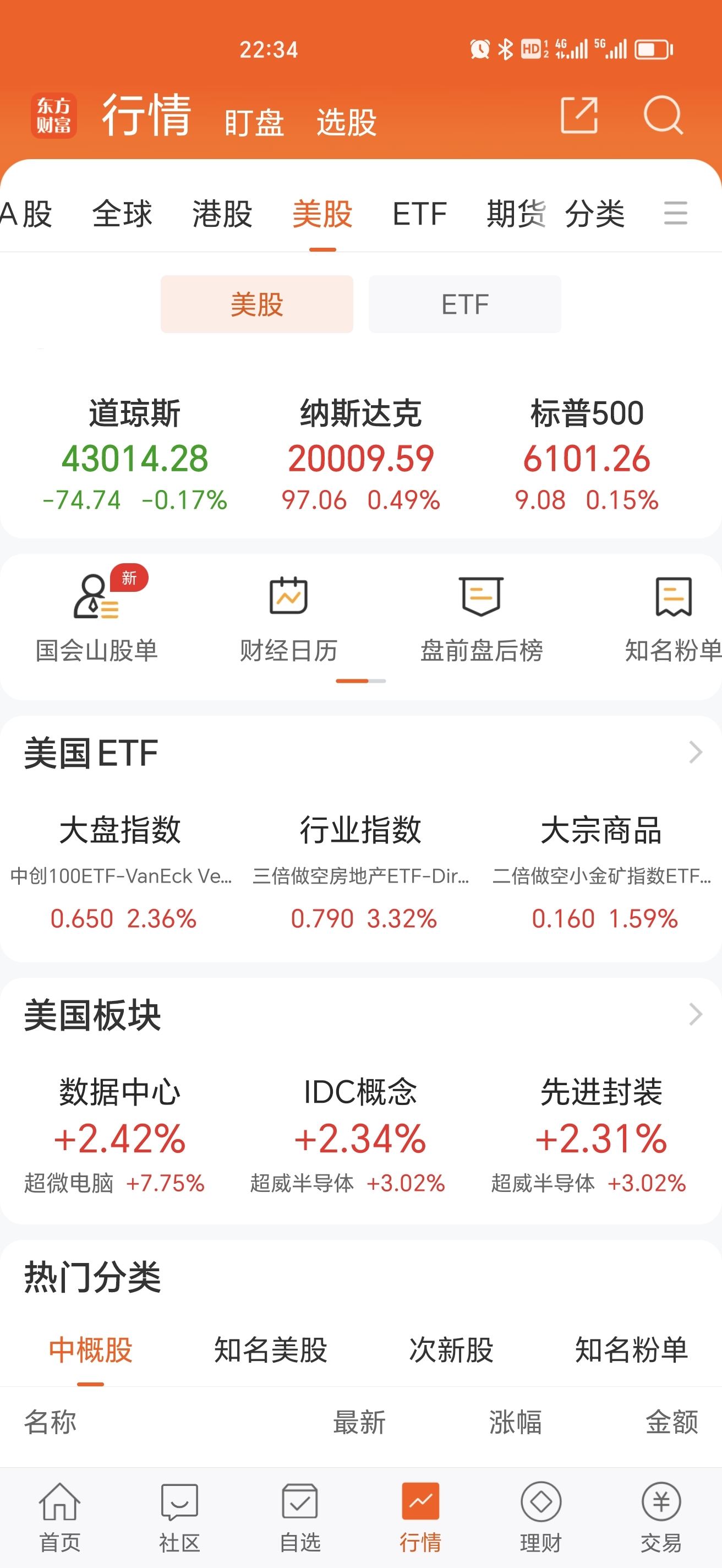Open 盘前盘后榜 shortcut
The width and height of the screenshot is (722, 1568).
[x=481, y=618]
